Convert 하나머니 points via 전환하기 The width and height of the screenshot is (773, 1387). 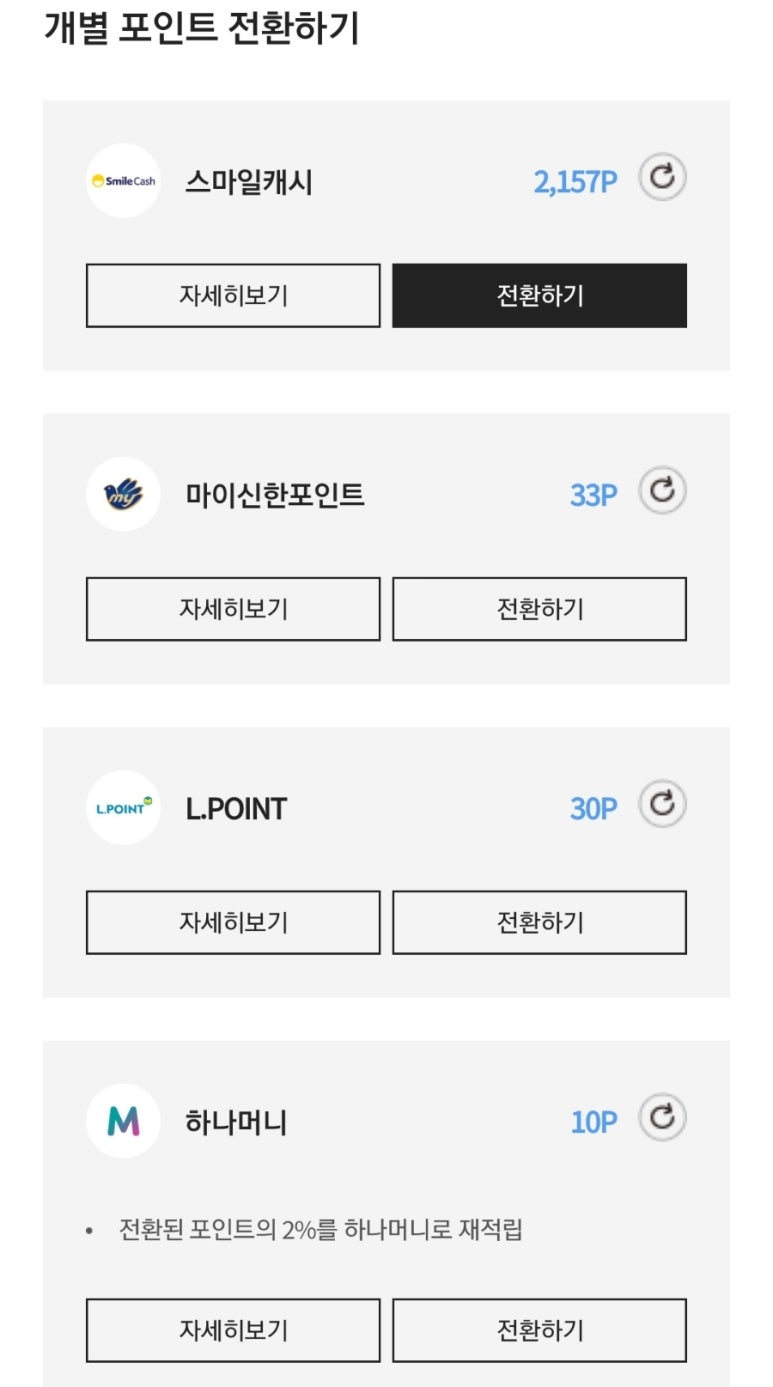(x=539, y=1330)
